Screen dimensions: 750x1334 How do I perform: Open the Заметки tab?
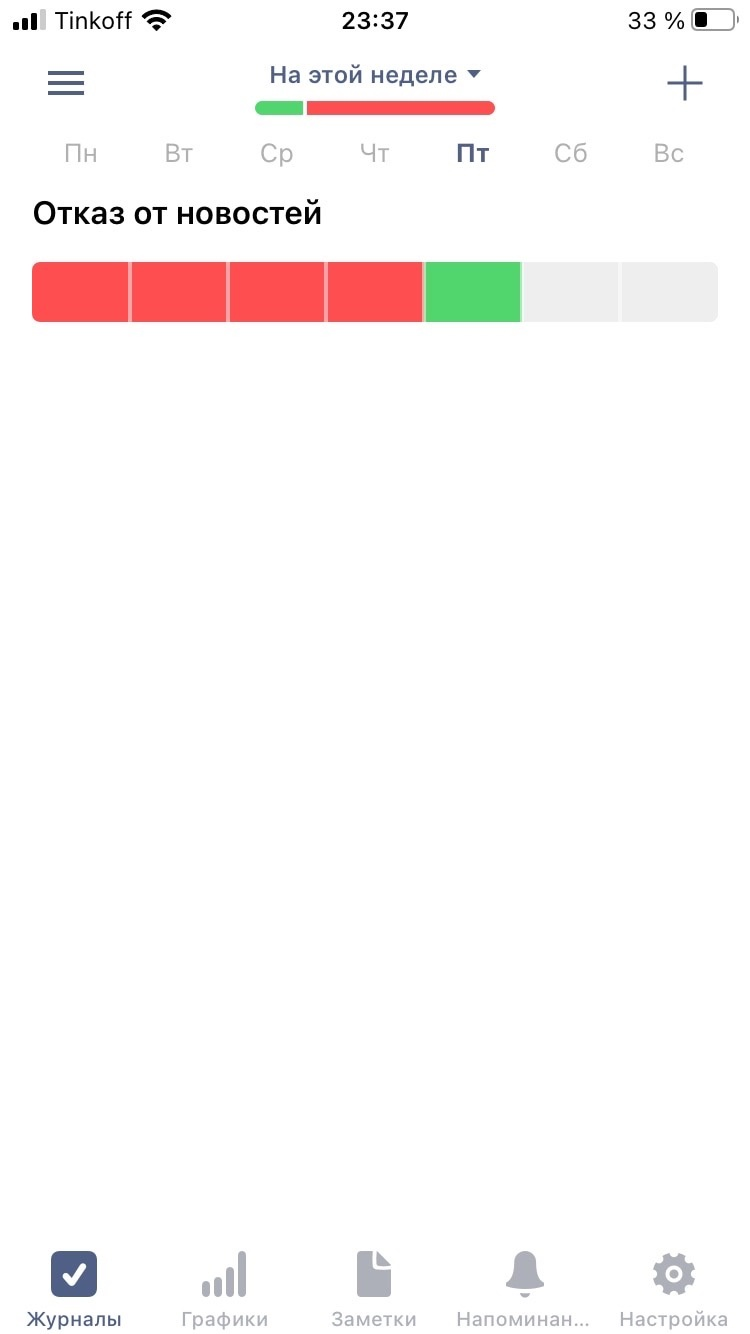click(374, 1289)
